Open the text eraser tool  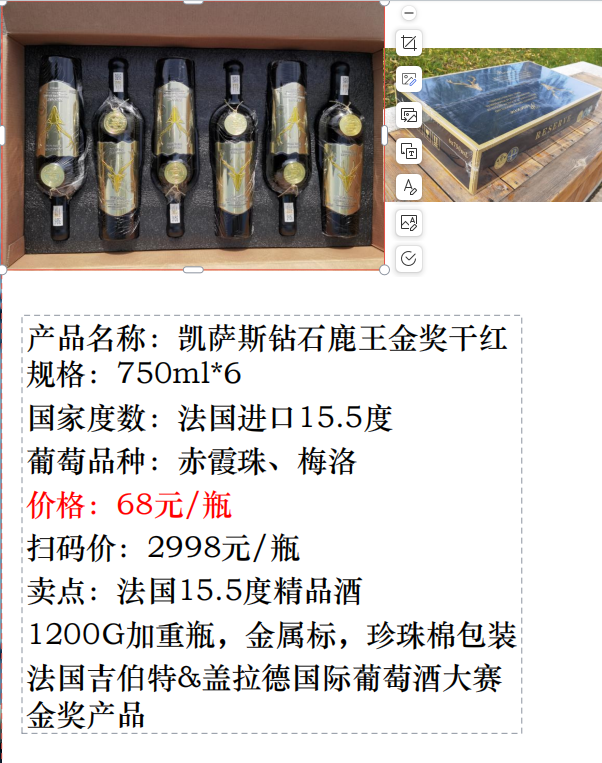408,187
